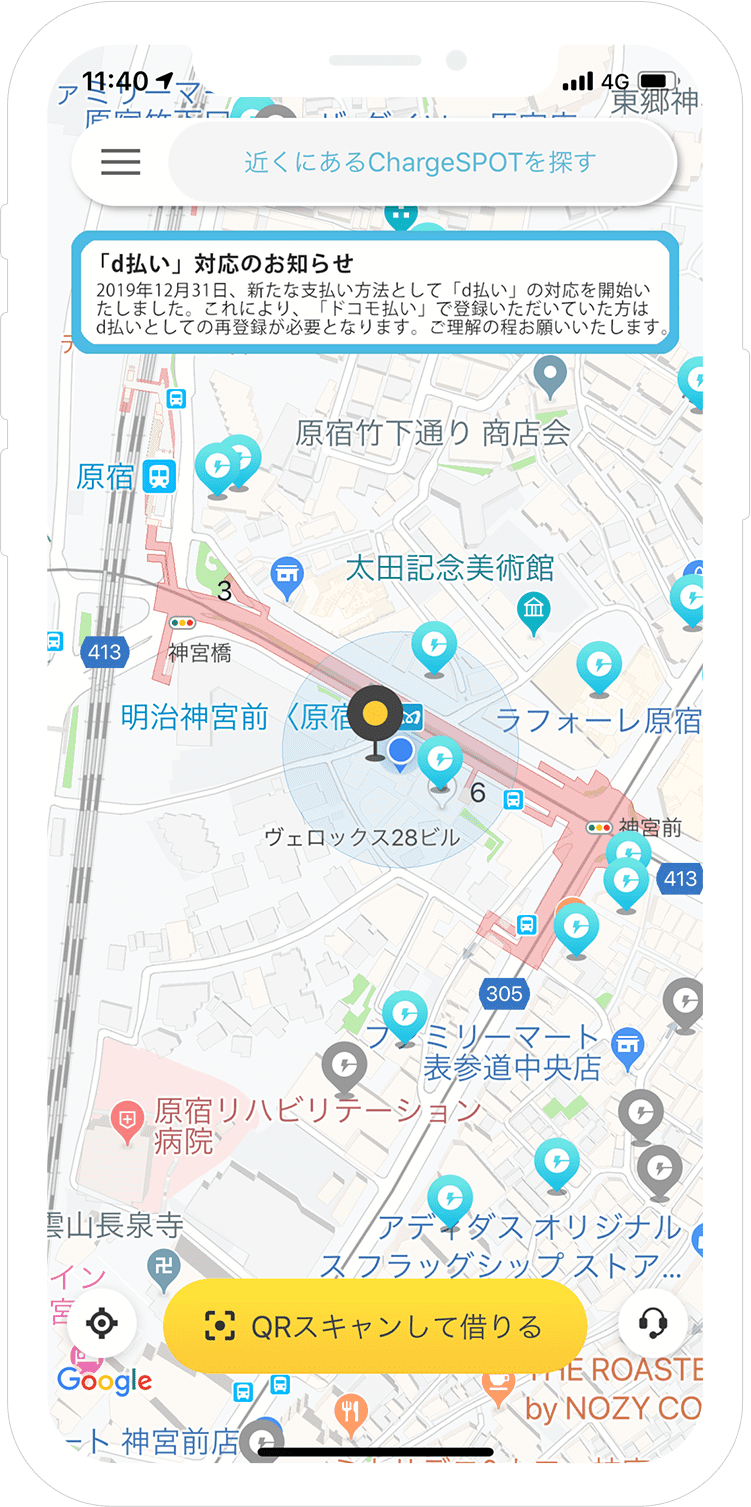Viewport: 751px width, 1507px height.
Task: Tap the current location crosshair icon
Action: [103, 1322]
